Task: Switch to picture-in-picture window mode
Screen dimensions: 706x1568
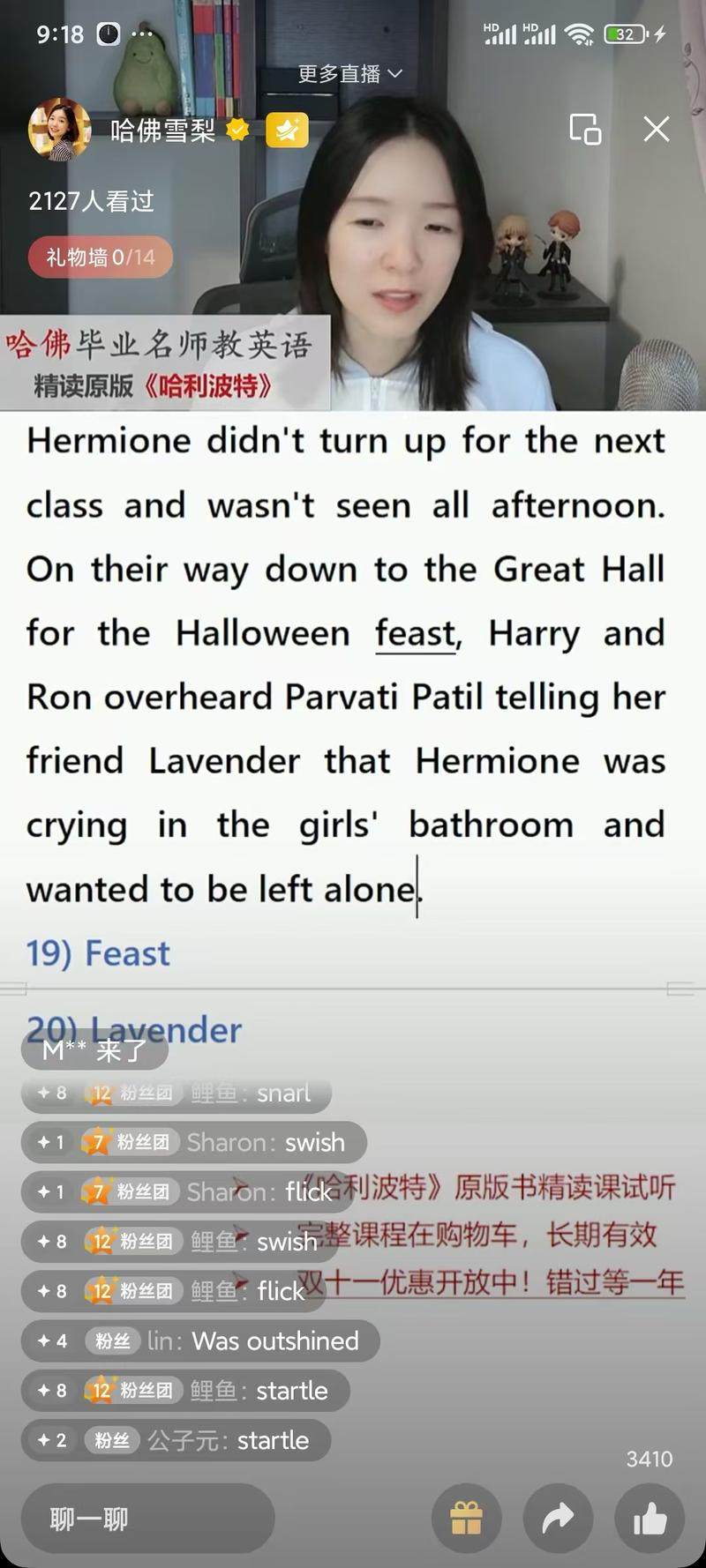Action: [x=585, y=130]
